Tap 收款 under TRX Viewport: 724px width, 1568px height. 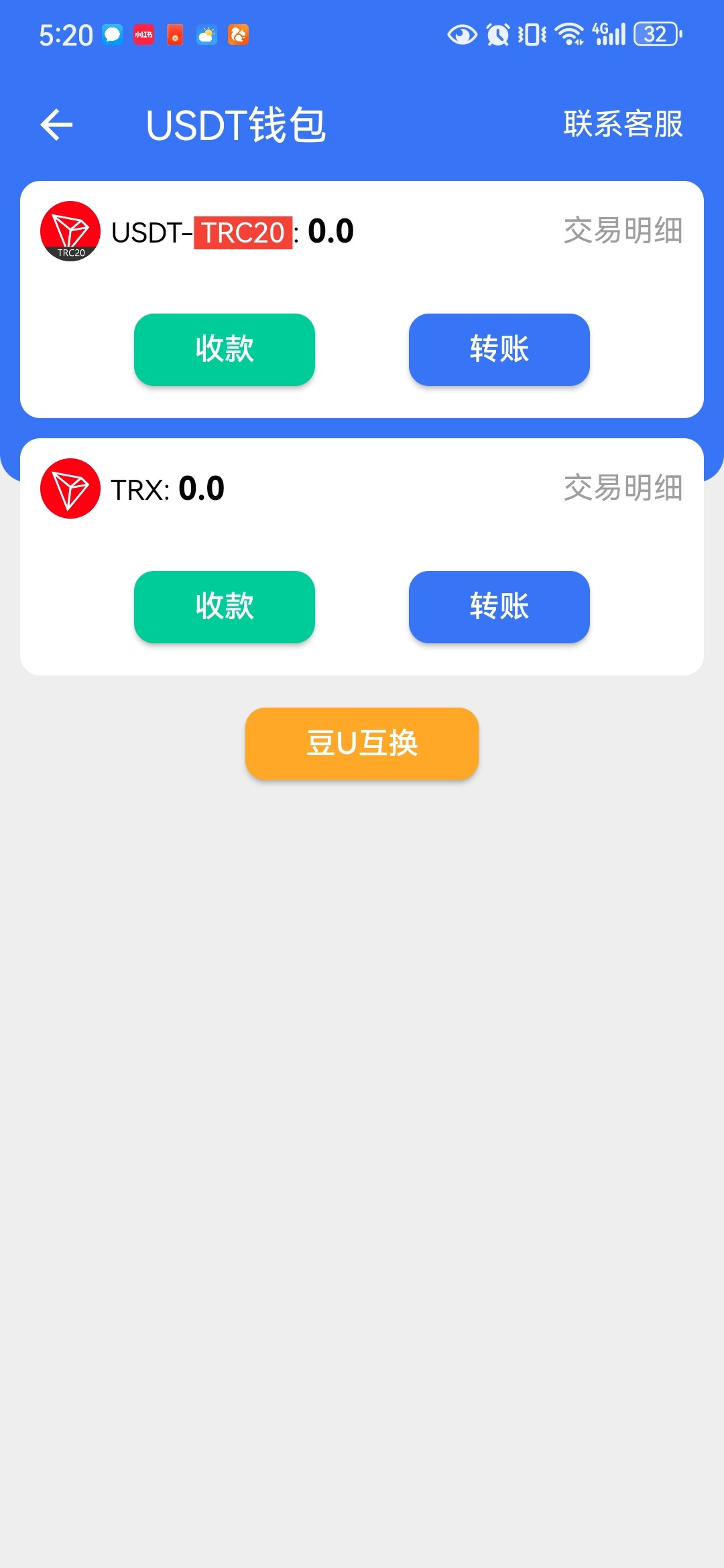(x=225, y=606)
